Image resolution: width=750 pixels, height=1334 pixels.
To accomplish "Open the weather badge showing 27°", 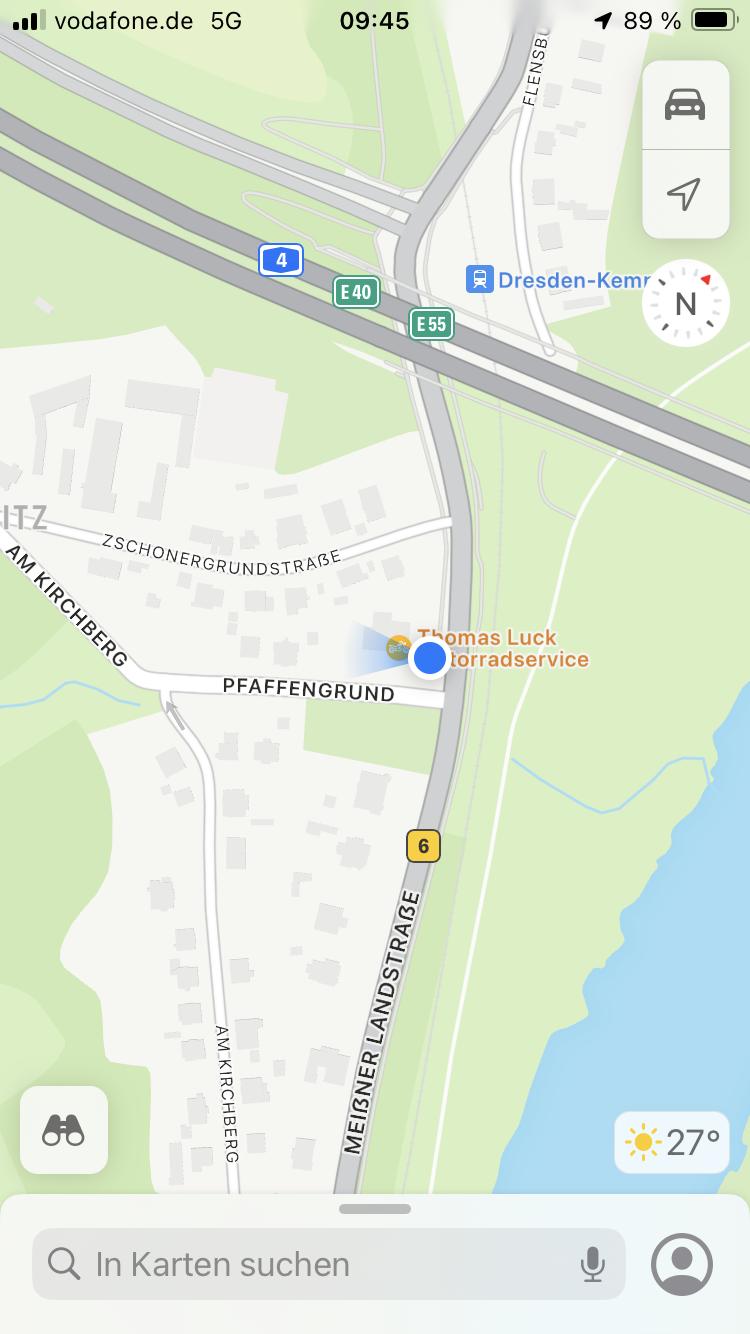I will coord(672,1141).
